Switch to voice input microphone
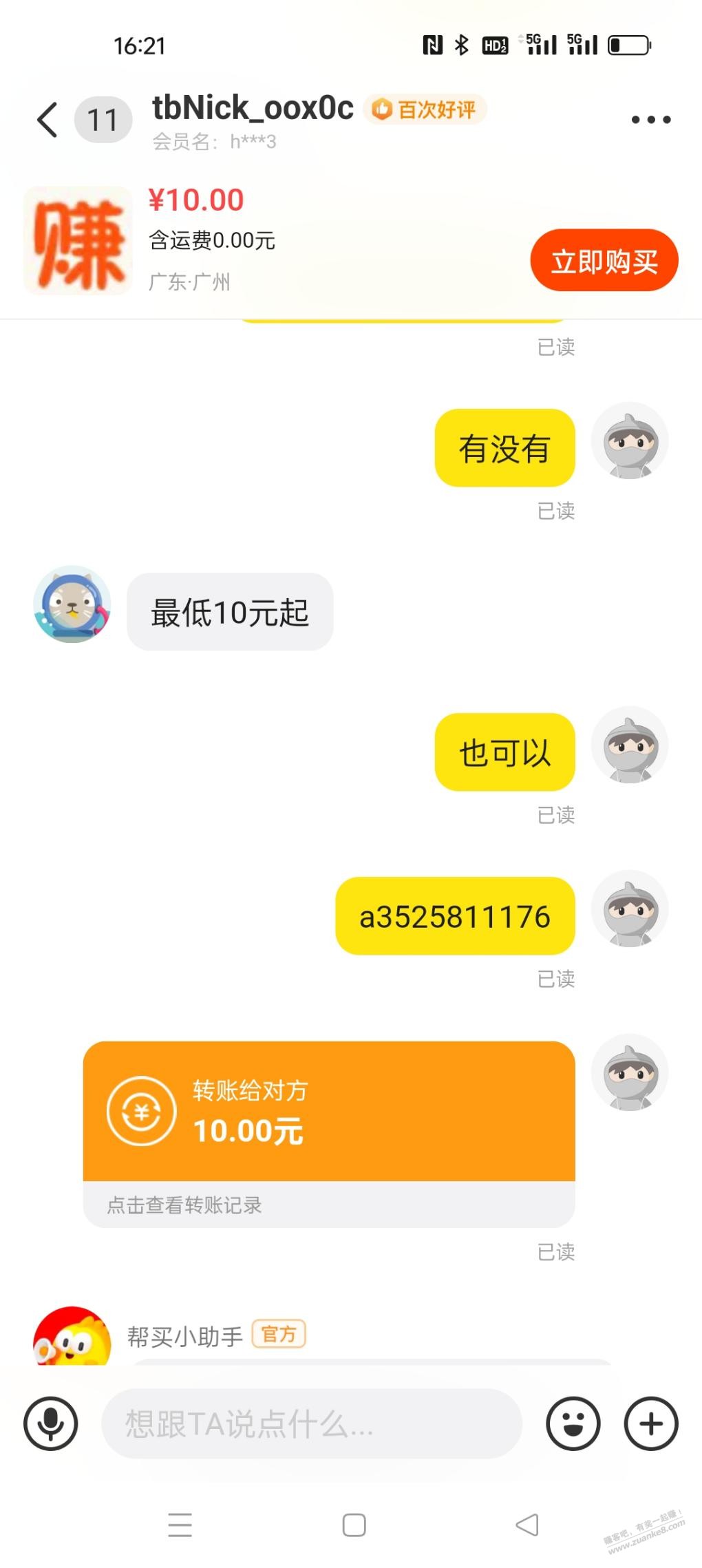 click(50, 1423)
